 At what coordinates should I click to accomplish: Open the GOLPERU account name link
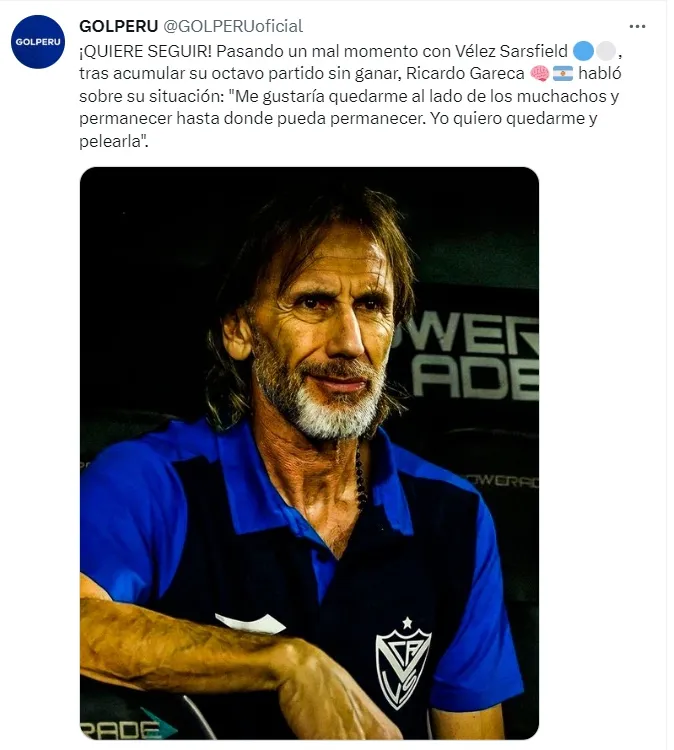coord(119,26)
